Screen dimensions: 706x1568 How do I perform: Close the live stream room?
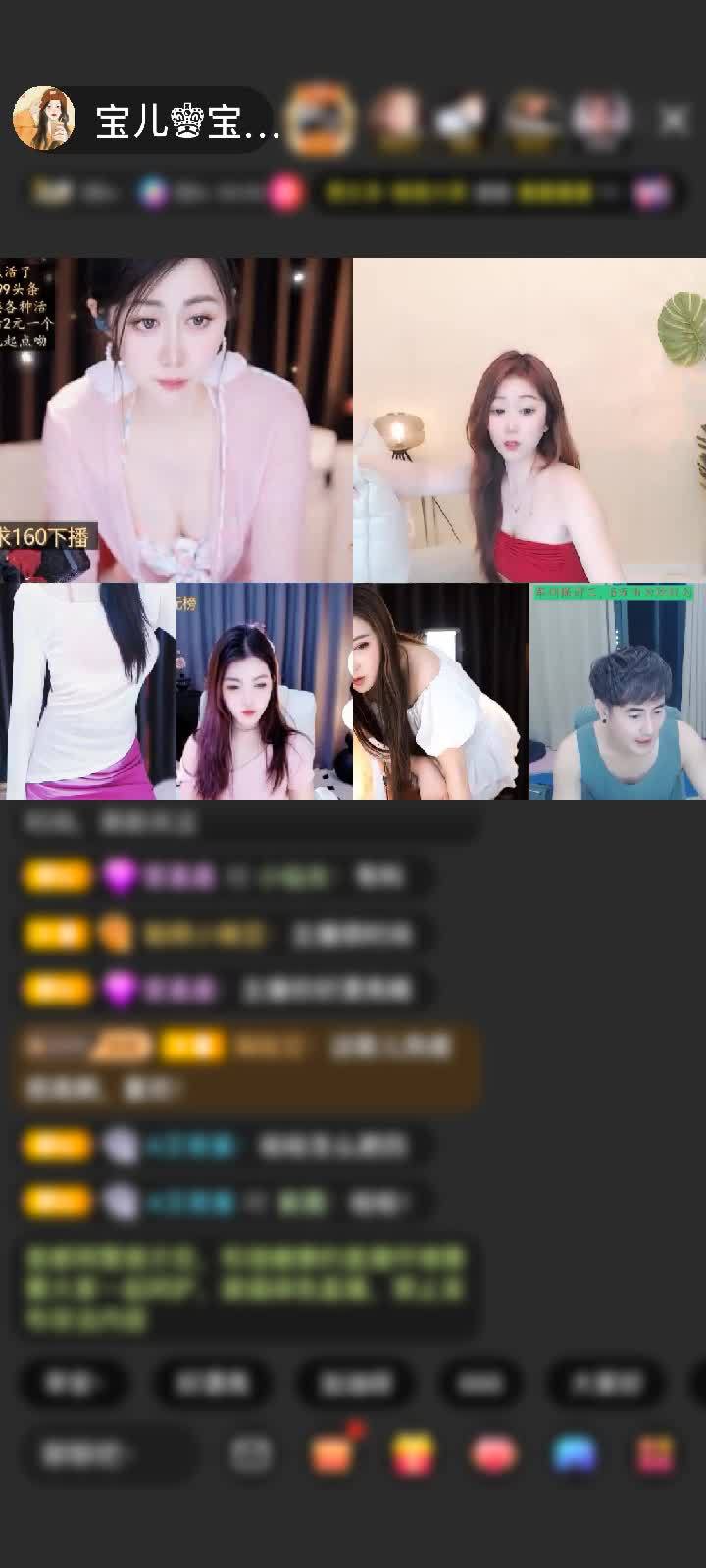click(x=674, y=120)
